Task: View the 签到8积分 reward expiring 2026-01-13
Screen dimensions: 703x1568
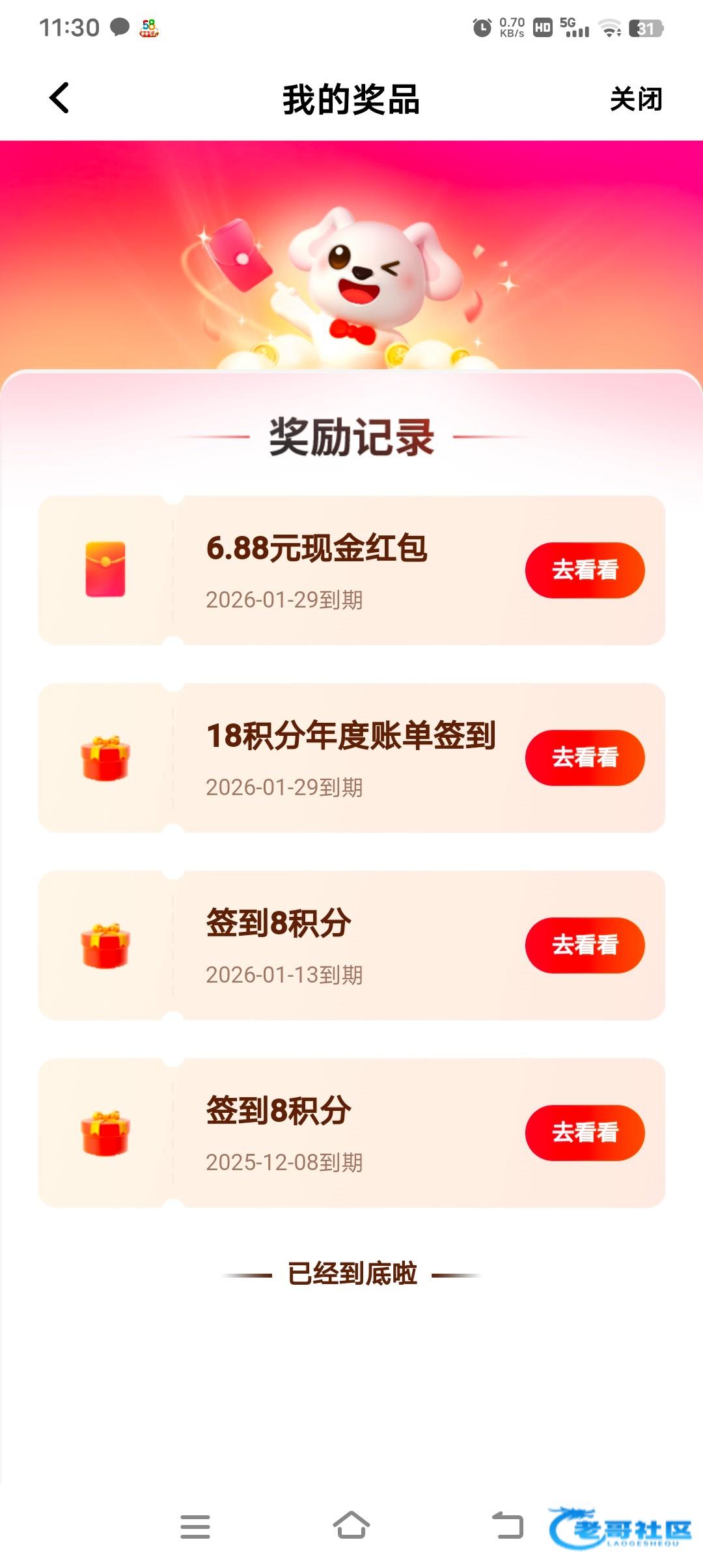Action: 585,945
